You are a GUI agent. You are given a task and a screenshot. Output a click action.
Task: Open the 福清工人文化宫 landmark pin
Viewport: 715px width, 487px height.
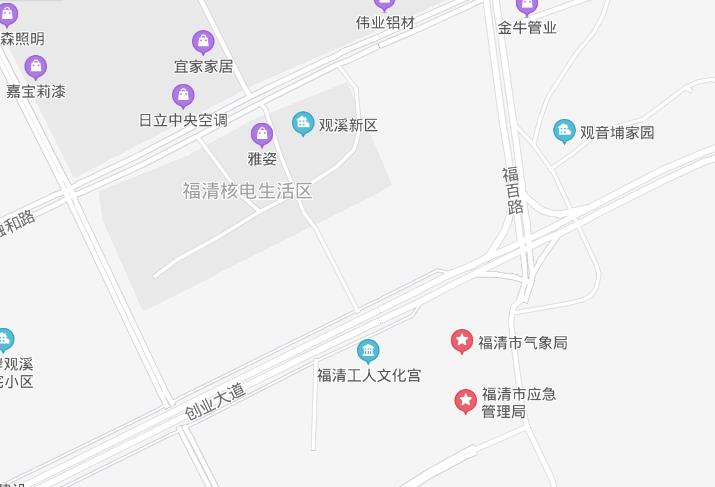coord(368,351)
